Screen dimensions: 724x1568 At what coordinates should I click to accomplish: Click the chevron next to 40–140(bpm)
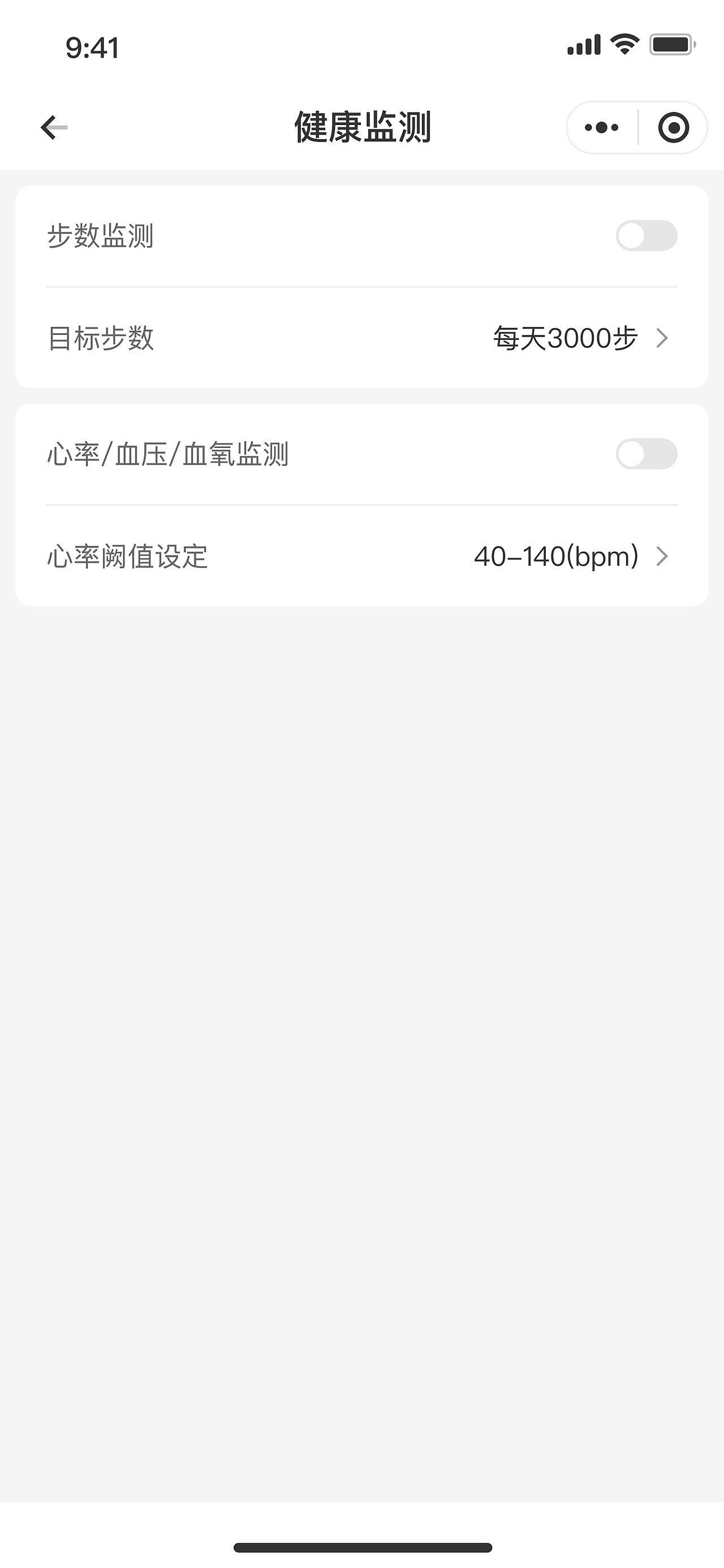coord(662,555)
